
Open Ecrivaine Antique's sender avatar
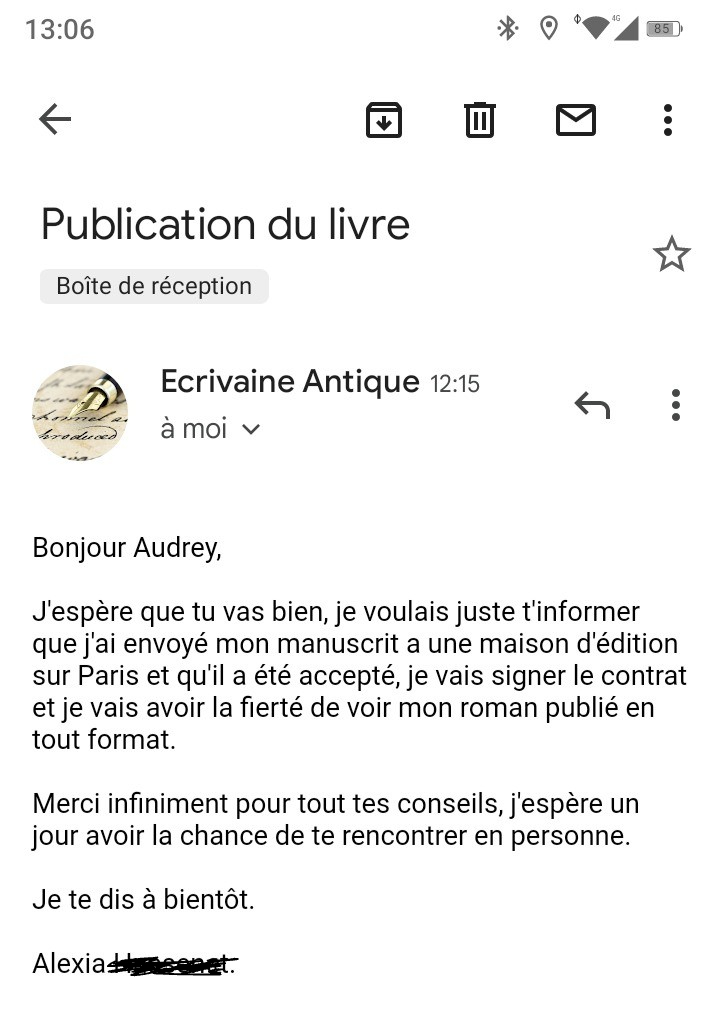80,412
